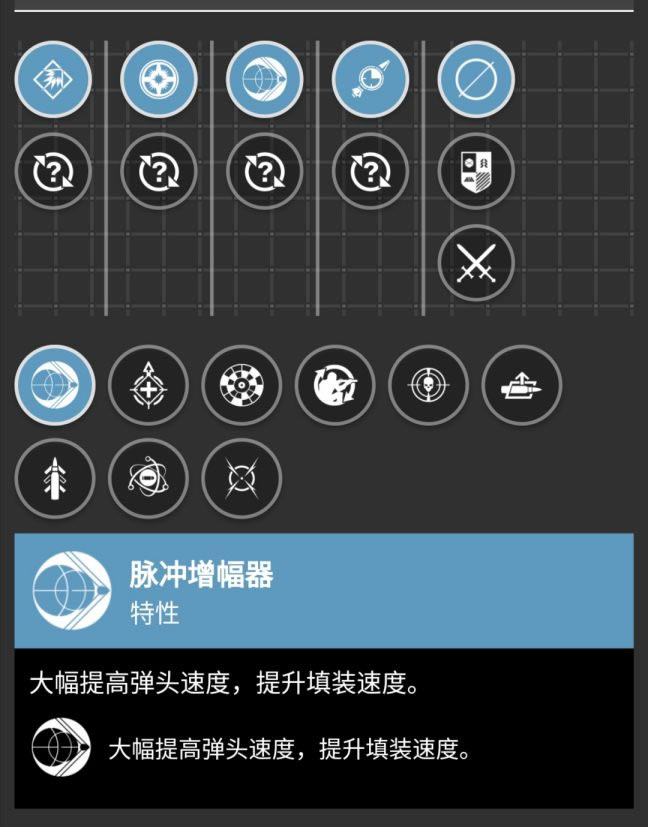Screen dimensions: 648x827
Task: Select the frame perk with the burst icon
Action: point(54,79)
